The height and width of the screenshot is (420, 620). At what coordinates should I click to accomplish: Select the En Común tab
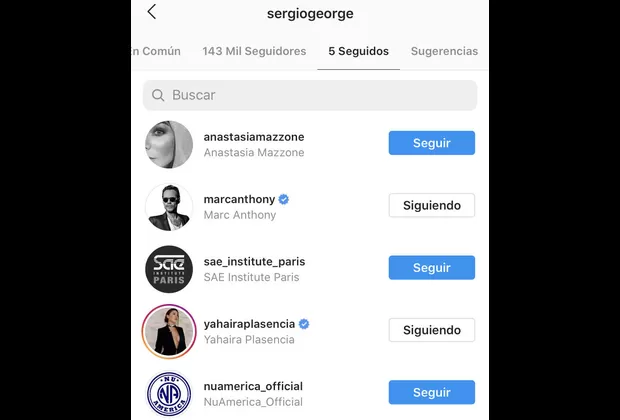pos(156,51)
